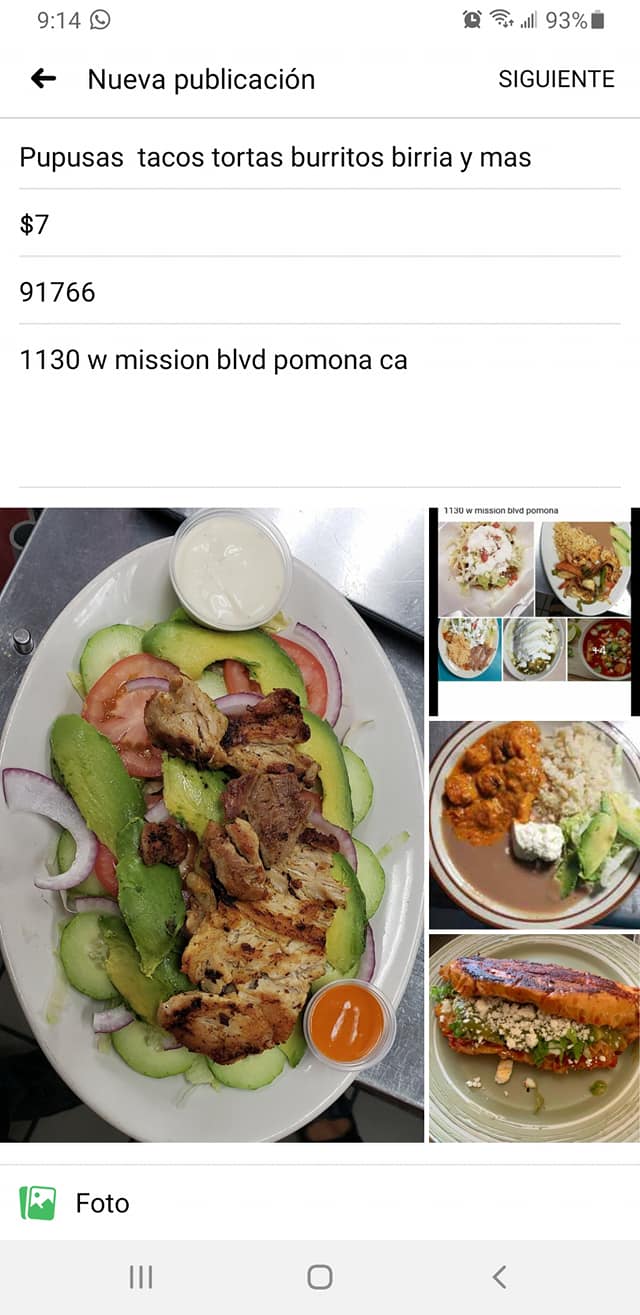Tap SIGUIENTE to continue
Viewport: 640px width, 1315px height.
click(556, 79)
